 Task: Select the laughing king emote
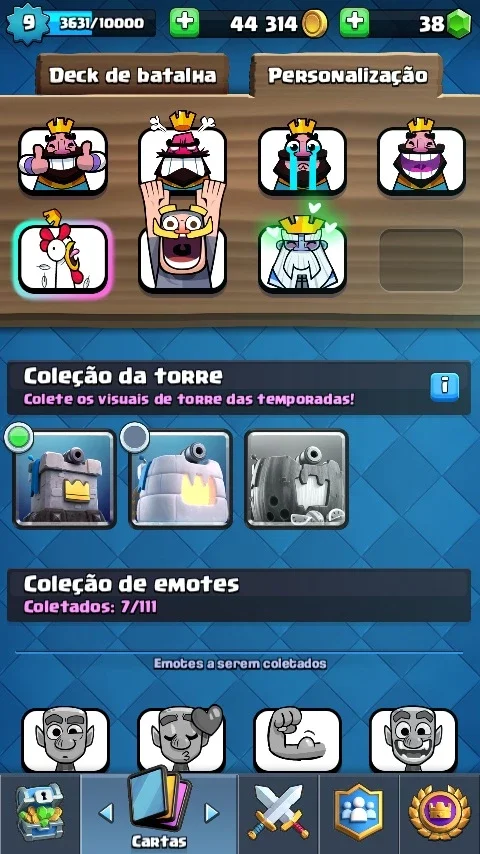[421, 157]
